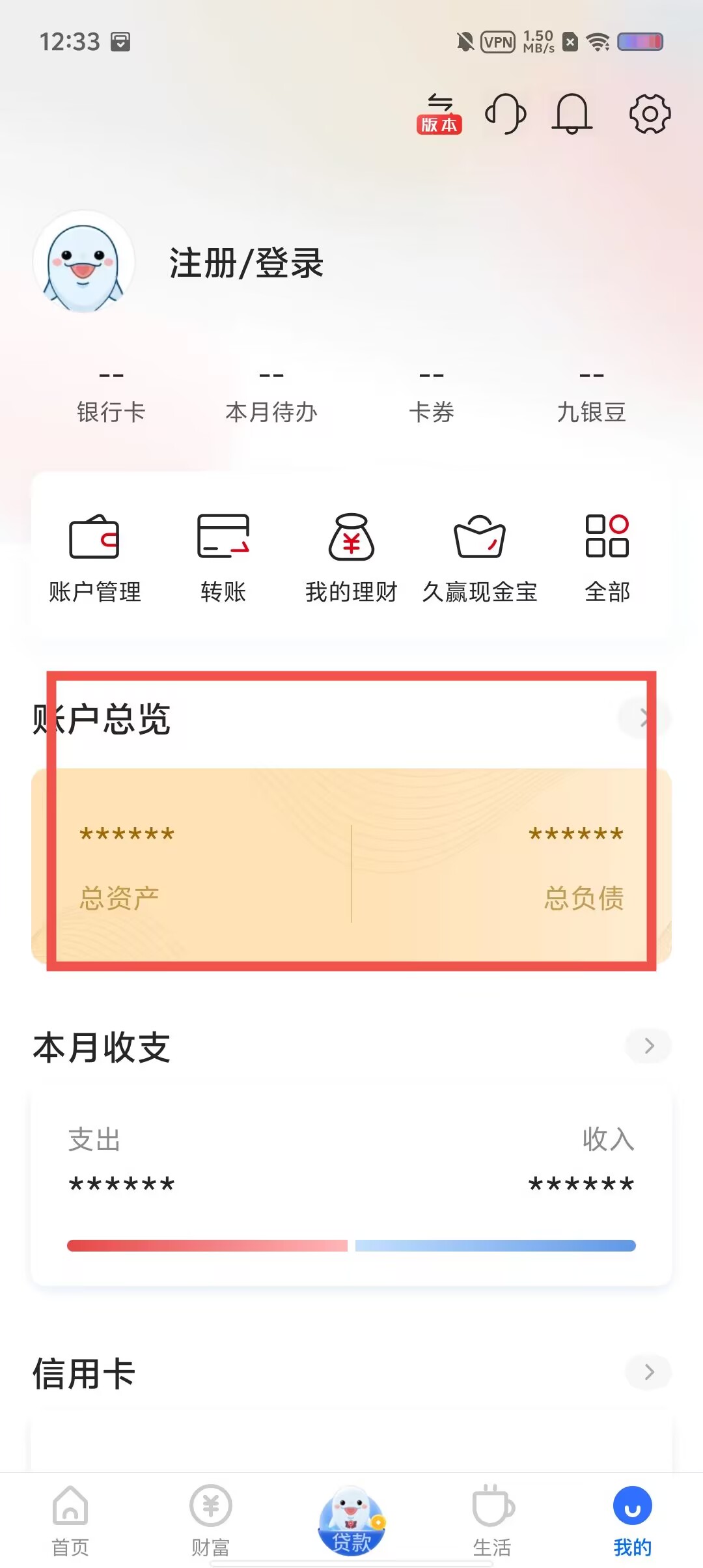Open customer service headset icon

[506, 114]
